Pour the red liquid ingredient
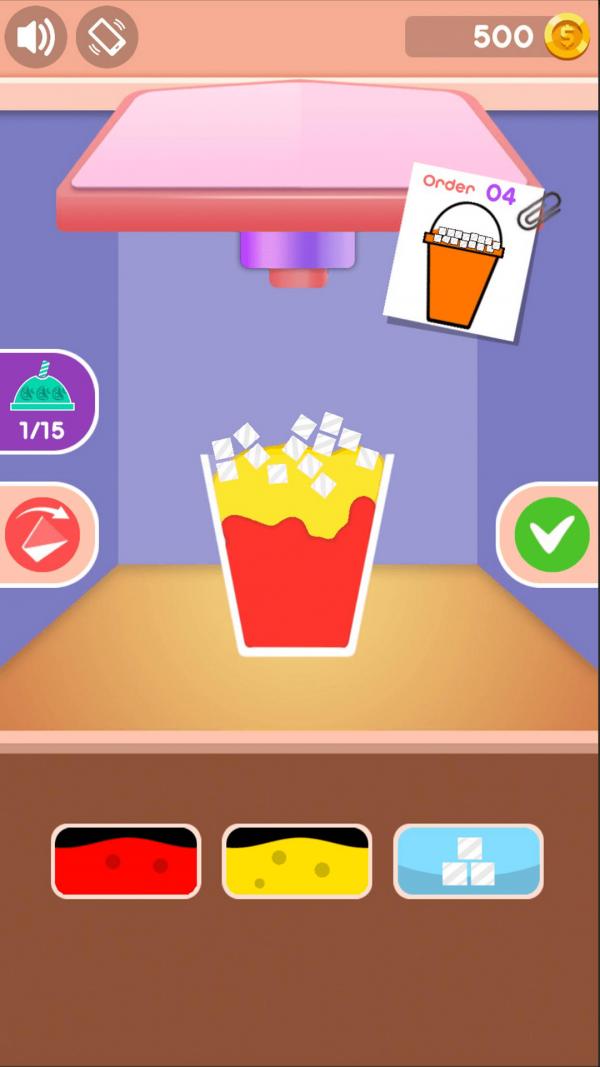The image size is (600, 1067). (126, 861)
